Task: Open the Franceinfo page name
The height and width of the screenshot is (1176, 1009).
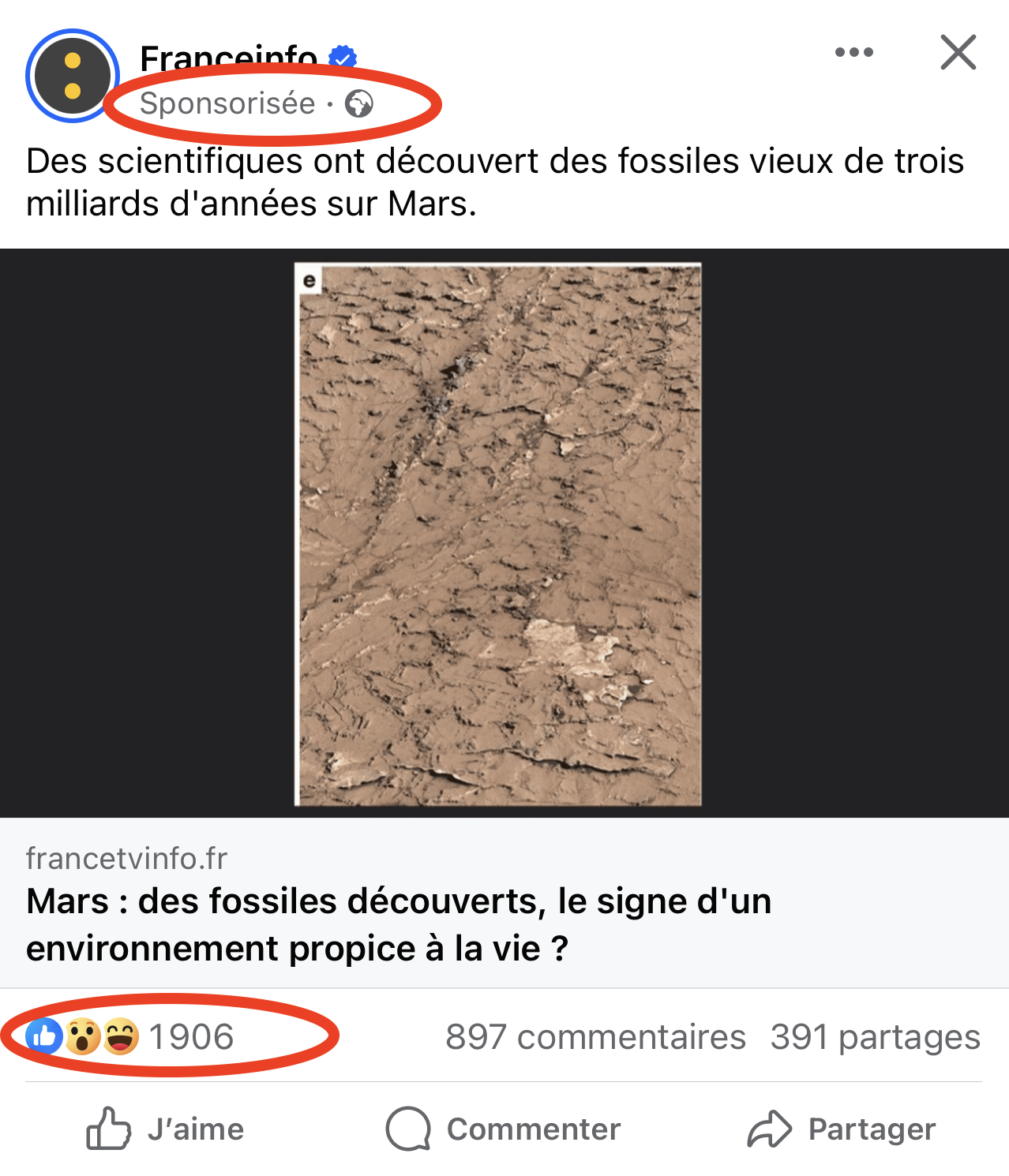Action: tap(229, 57)
